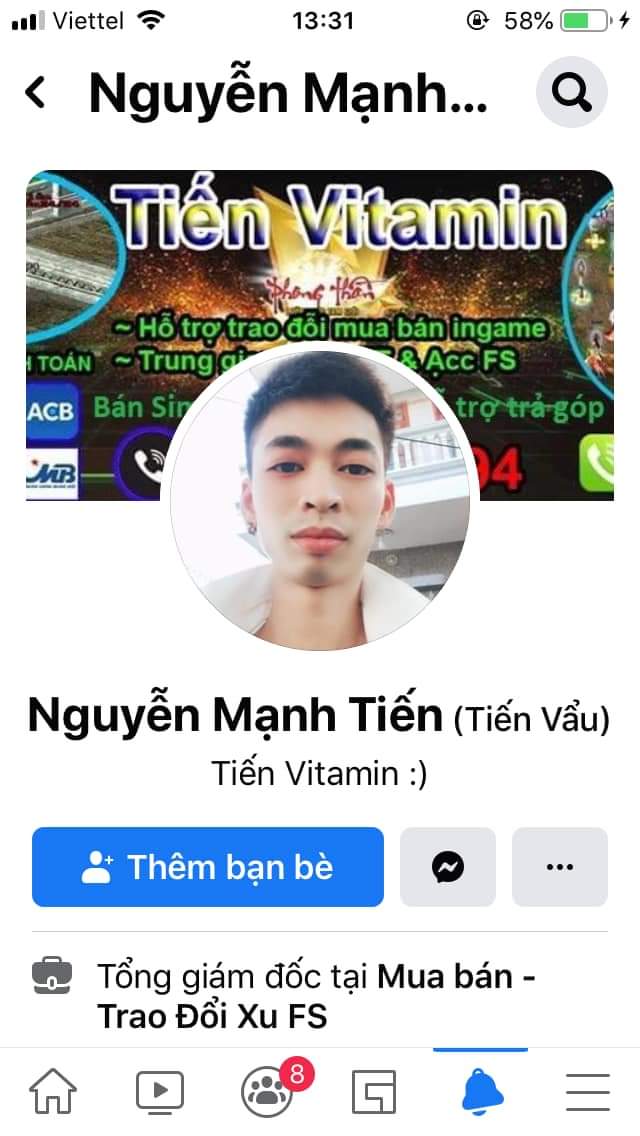Open the notifications bell tab

coord(481,1091)
